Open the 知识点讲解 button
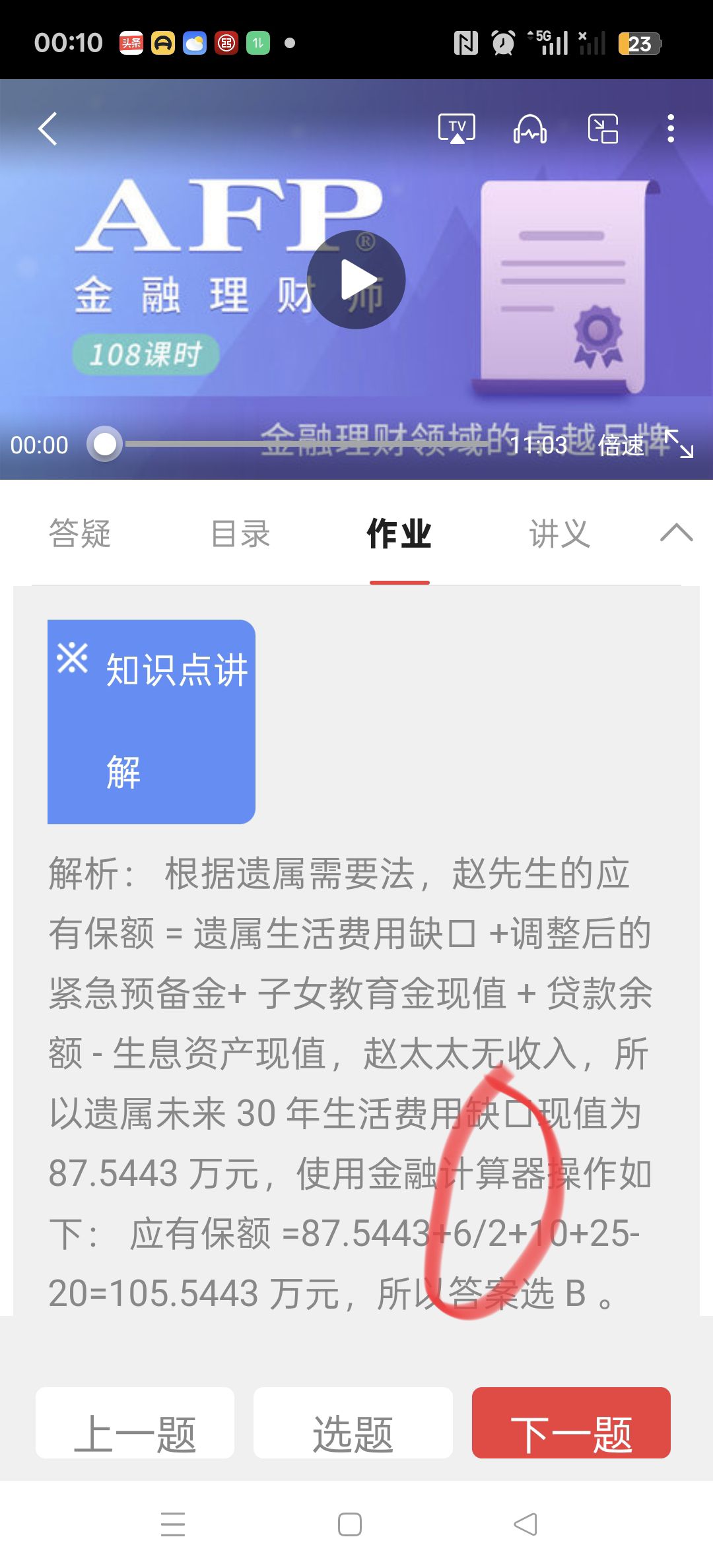This screenshot has width=713, height=1568. point(151,721)
